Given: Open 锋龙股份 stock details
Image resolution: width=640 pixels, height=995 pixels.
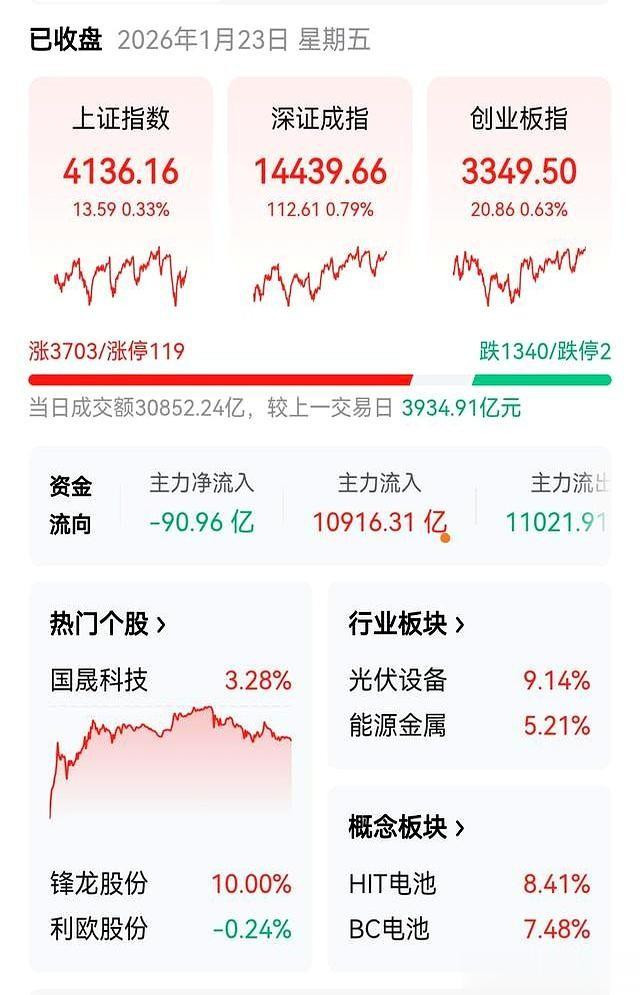Looking at the screenshot, I should [170, 884].
